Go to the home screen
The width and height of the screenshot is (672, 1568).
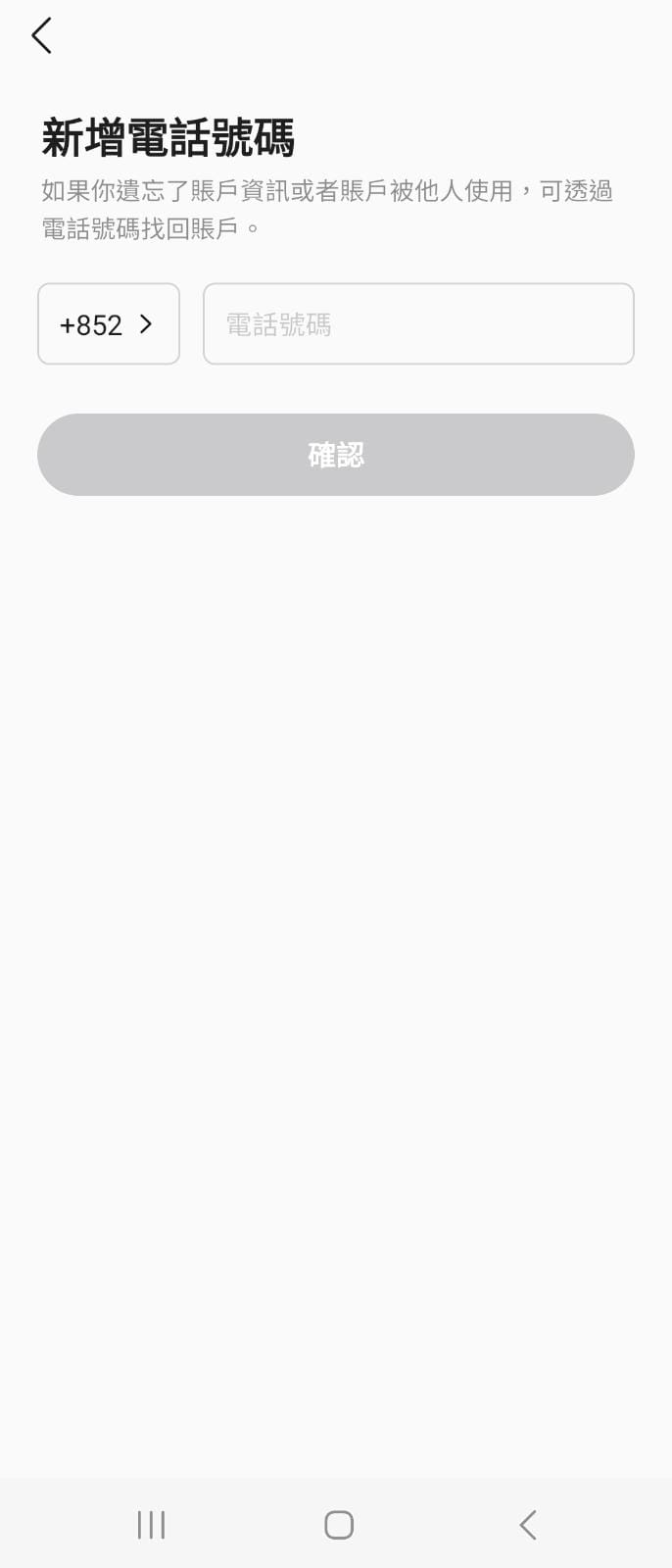pyautogui.click(x=338, y=1525)
